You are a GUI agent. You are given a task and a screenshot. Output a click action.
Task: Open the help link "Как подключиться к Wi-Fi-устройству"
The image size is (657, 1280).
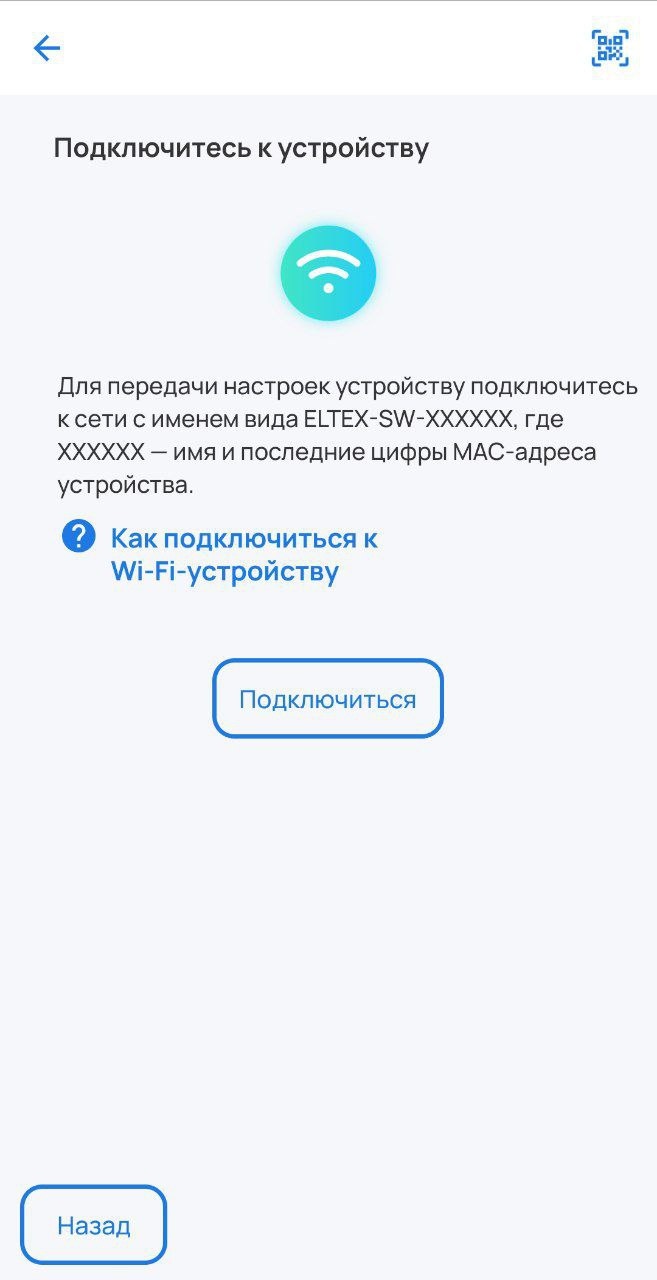coord(243,555)
